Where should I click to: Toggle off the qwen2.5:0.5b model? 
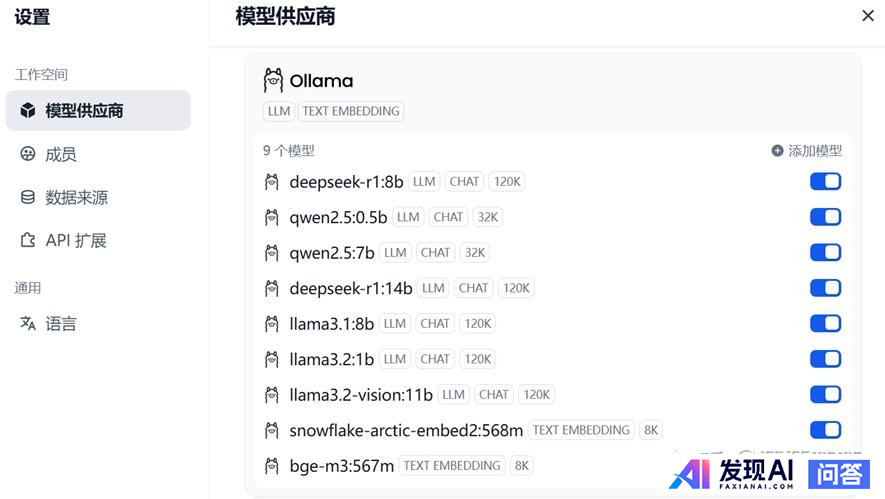coord(825,217)
